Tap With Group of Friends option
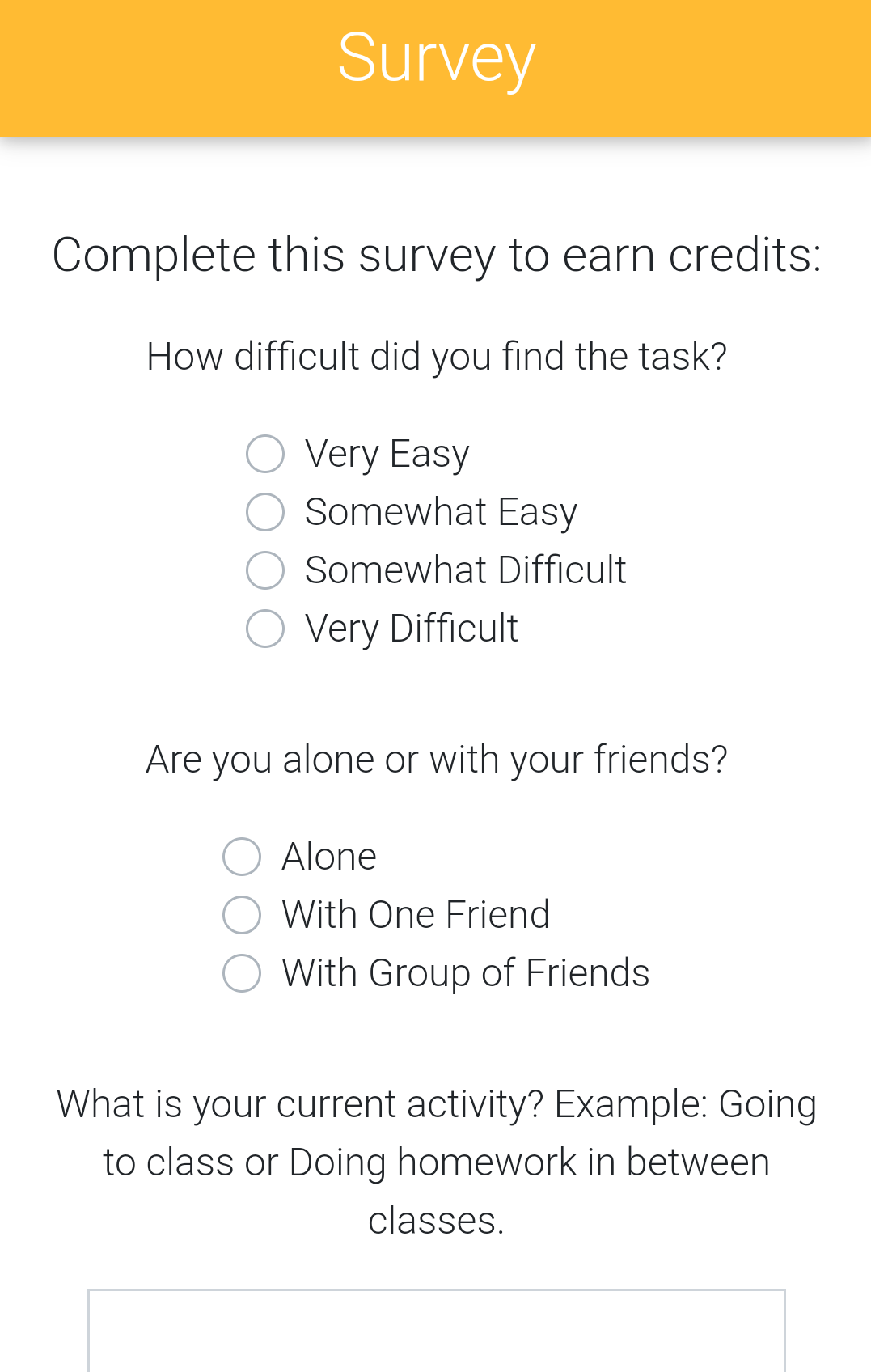The image size is (871, 1372). (x=242, y=973)
